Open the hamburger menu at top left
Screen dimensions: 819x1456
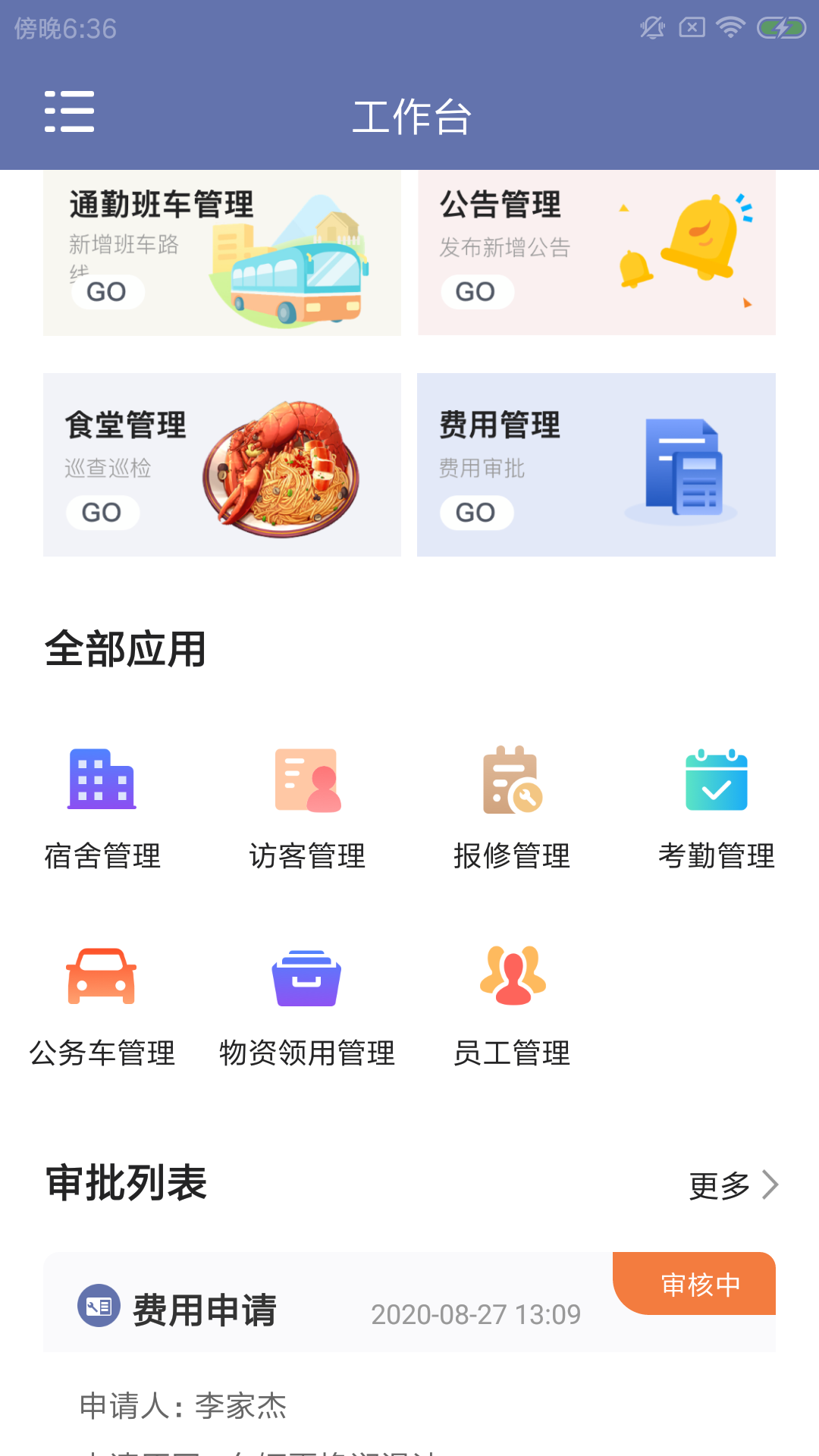click(70, 111)
